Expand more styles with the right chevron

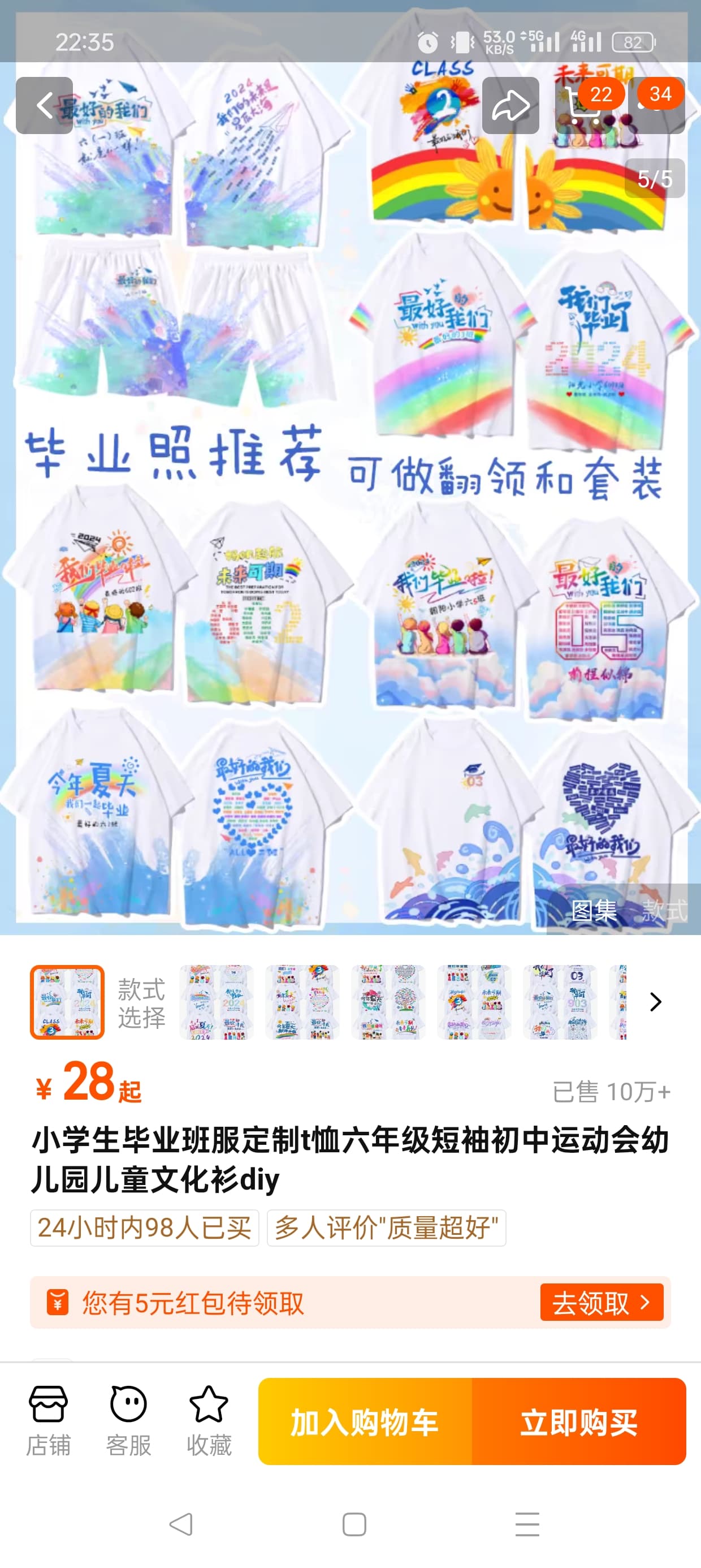(x=655, y=1001)
